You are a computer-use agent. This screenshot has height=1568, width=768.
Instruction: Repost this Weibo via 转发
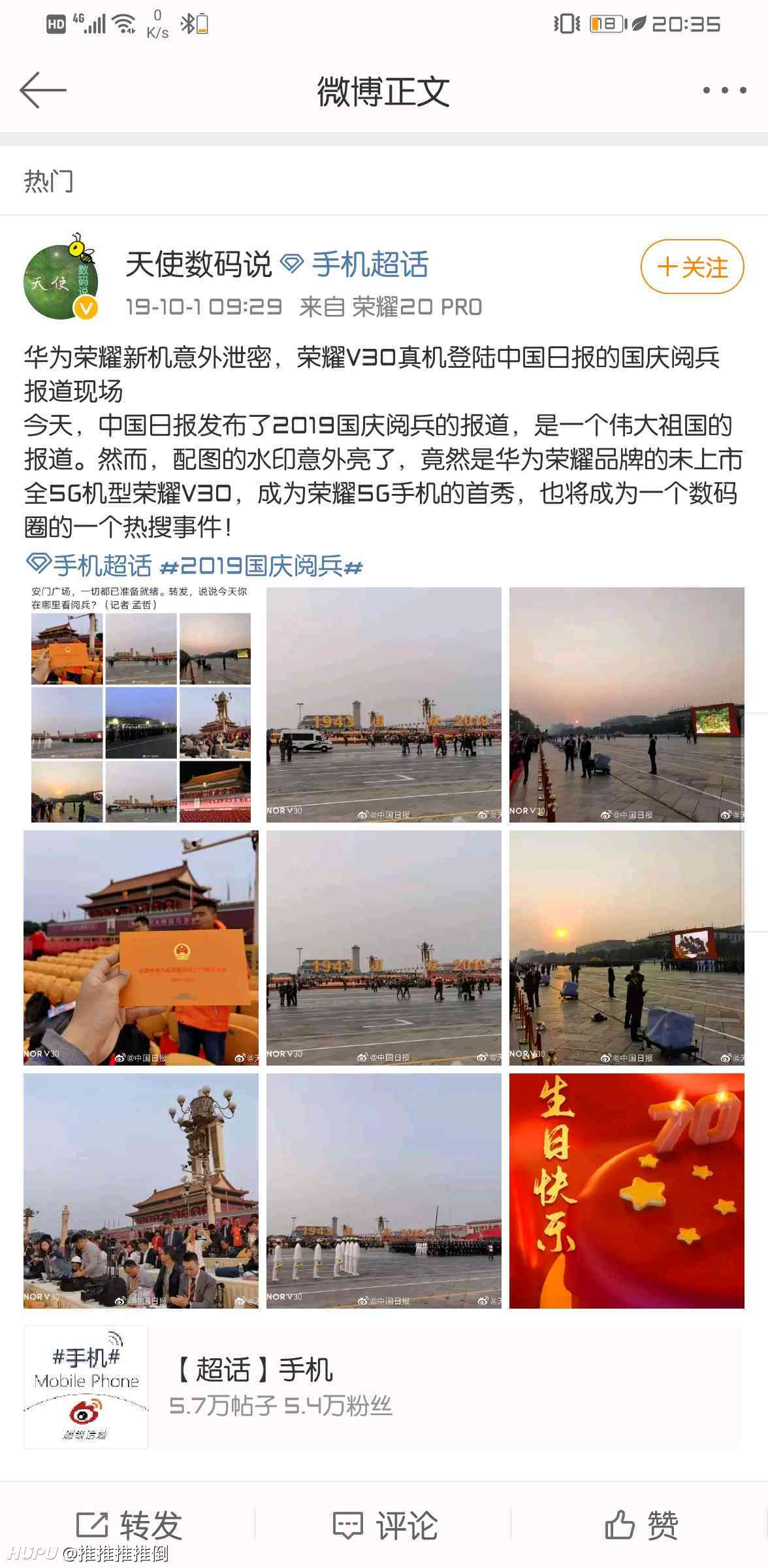129,1526
